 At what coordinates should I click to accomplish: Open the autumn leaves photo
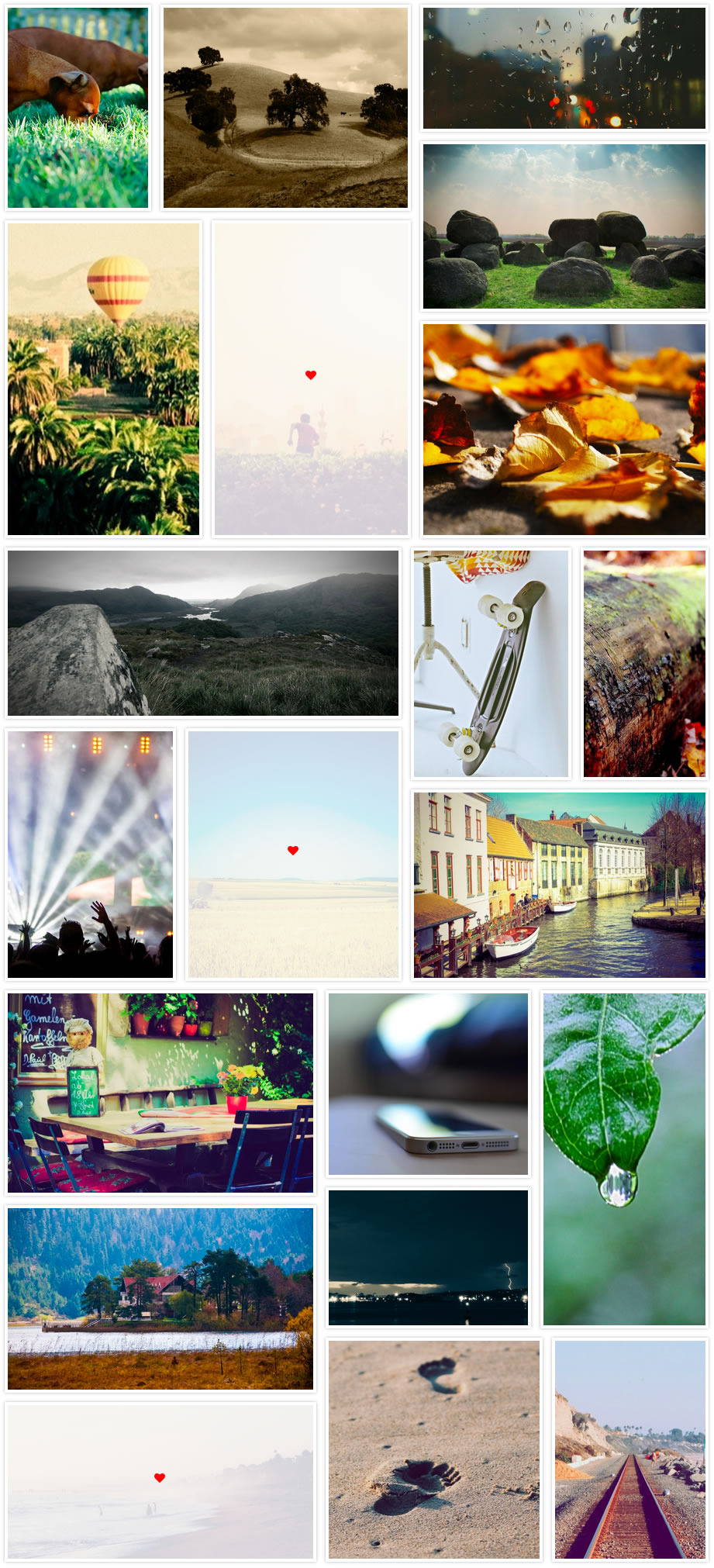tap(564, 429)
